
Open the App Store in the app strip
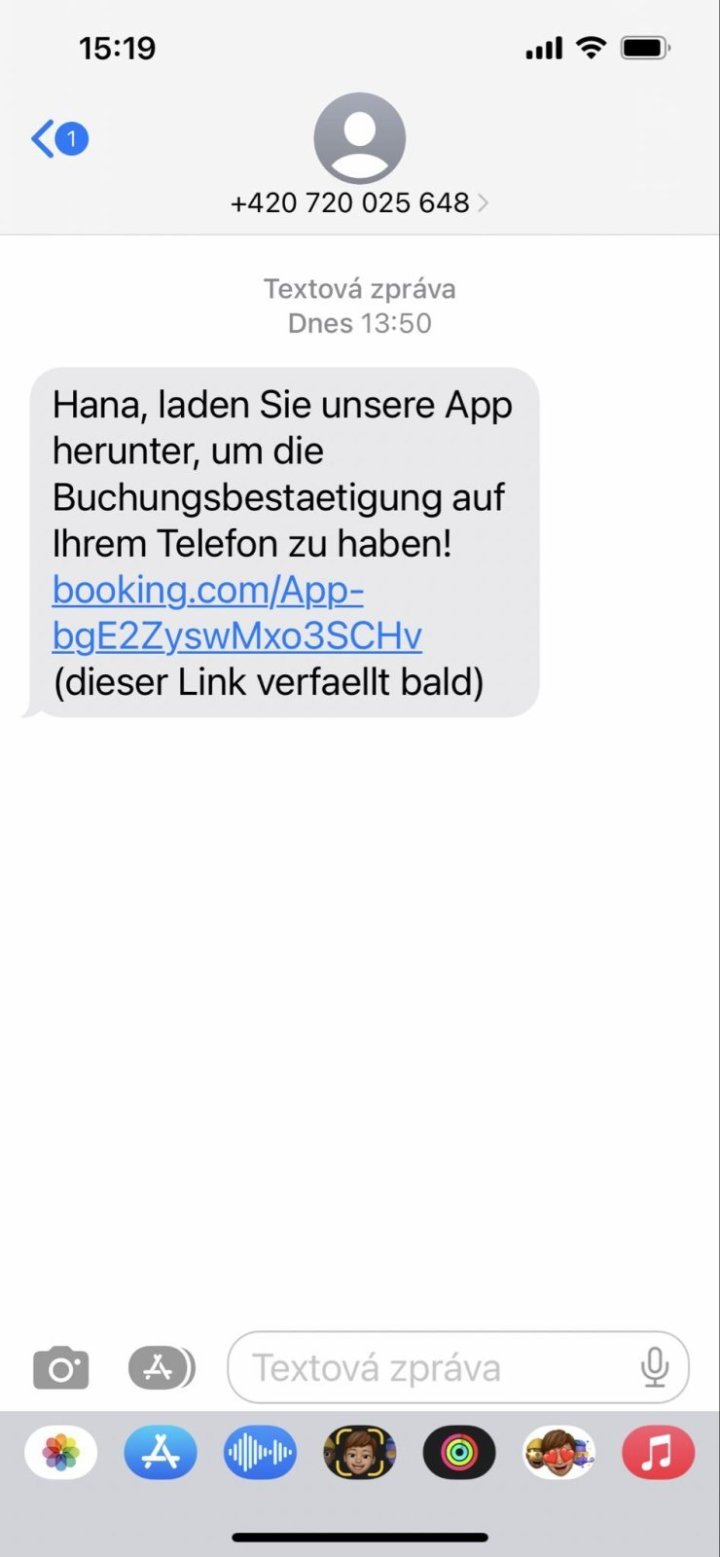coord(160,1452)
